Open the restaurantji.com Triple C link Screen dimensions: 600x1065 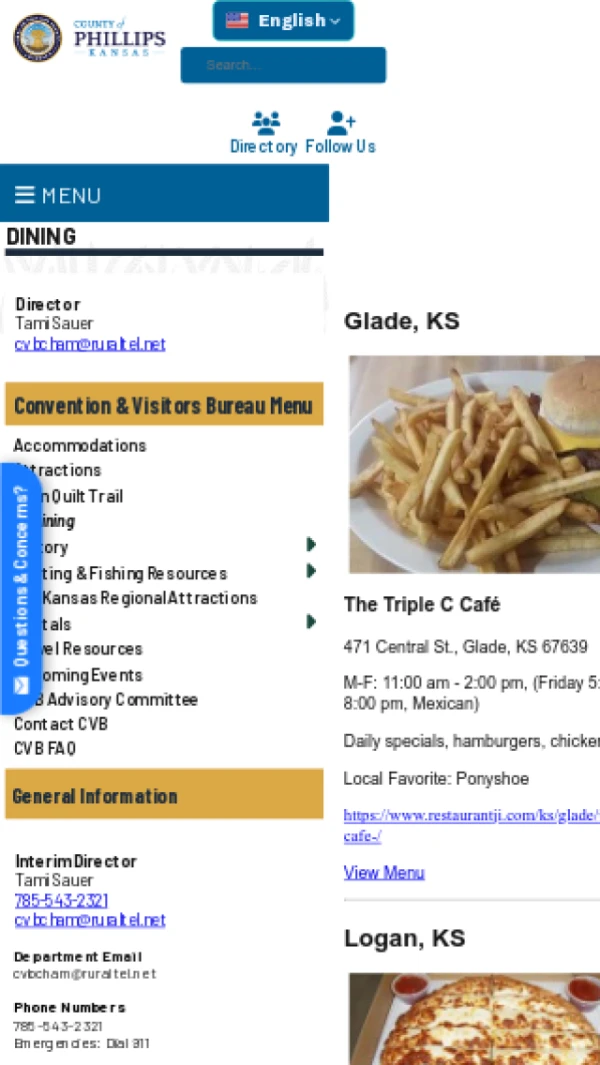pos(470,816)
